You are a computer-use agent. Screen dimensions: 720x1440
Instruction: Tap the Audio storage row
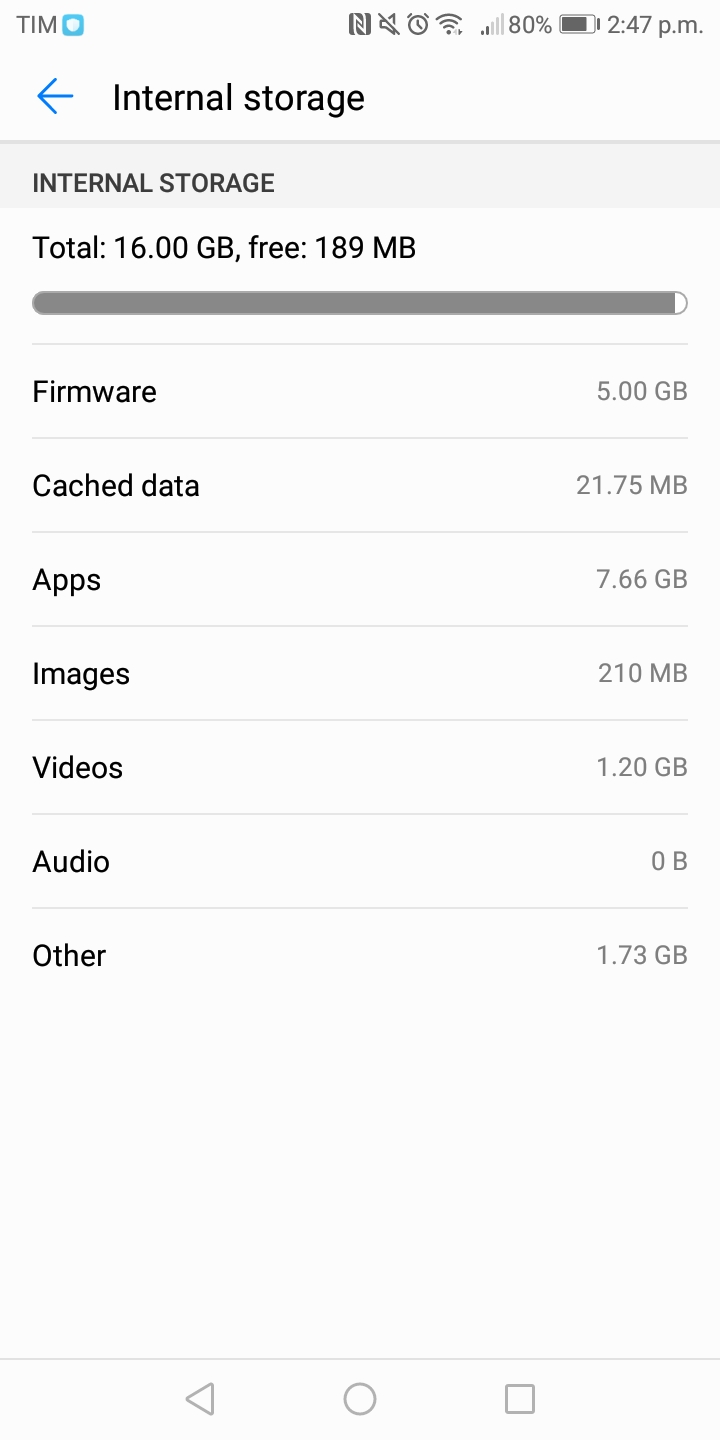pyautogui.click(x=360, y=861)
